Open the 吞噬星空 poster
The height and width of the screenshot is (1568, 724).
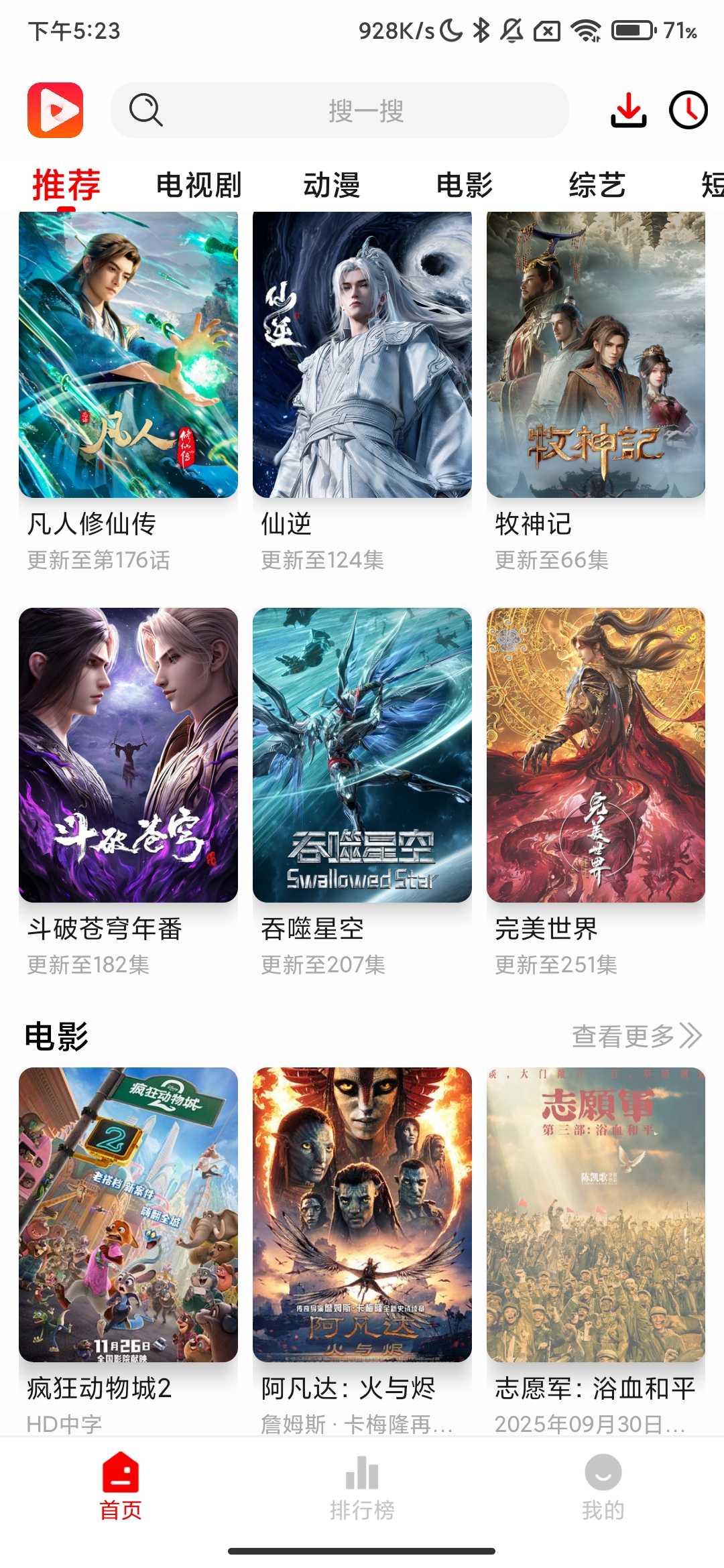(x=361, y=755)
